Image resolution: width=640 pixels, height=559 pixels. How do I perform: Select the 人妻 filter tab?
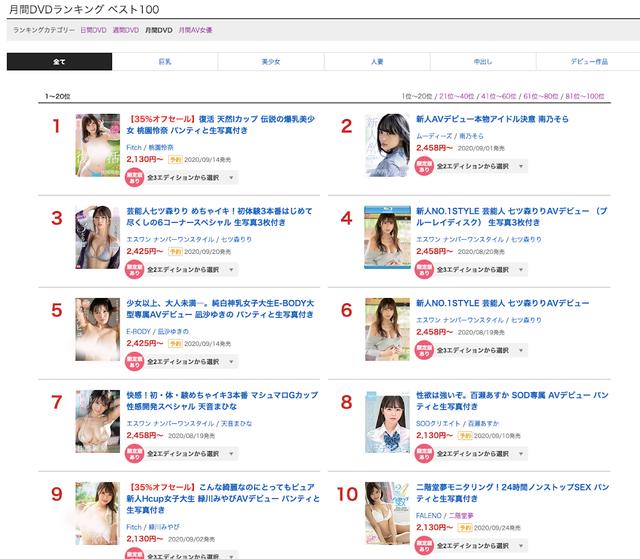pyautogui.click(x=377, y=61)
